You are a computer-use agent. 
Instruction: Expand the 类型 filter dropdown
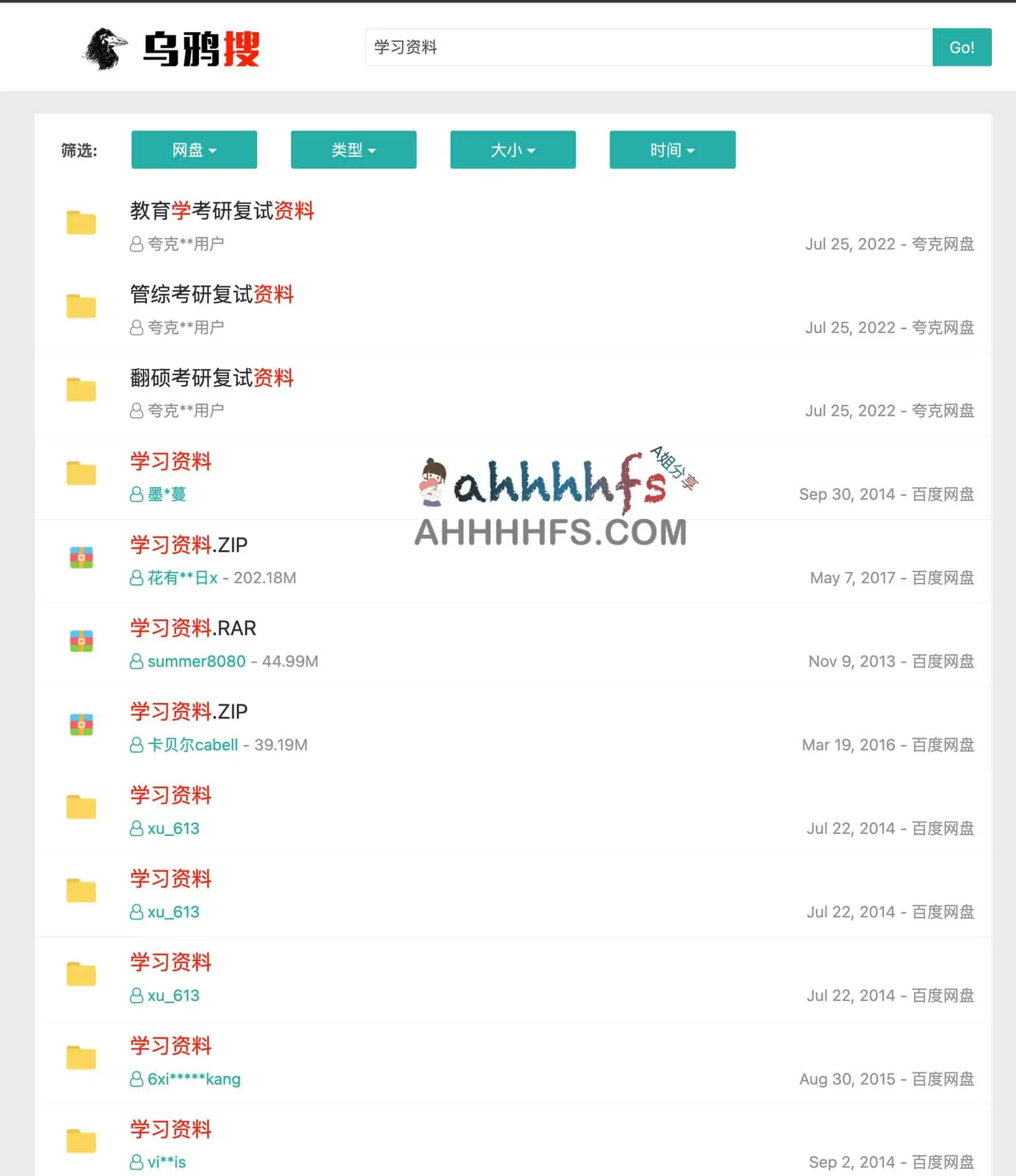tap(353, 150)
